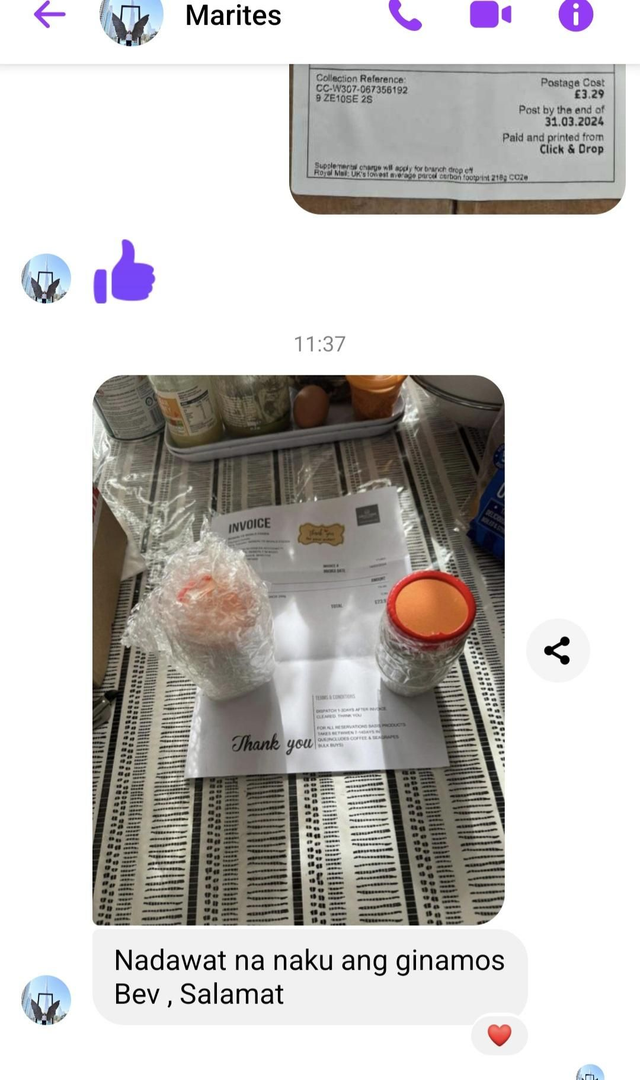Open Marites' profile from the header
This screenshot has width=640, height=1080.
(x=232, y=16)
